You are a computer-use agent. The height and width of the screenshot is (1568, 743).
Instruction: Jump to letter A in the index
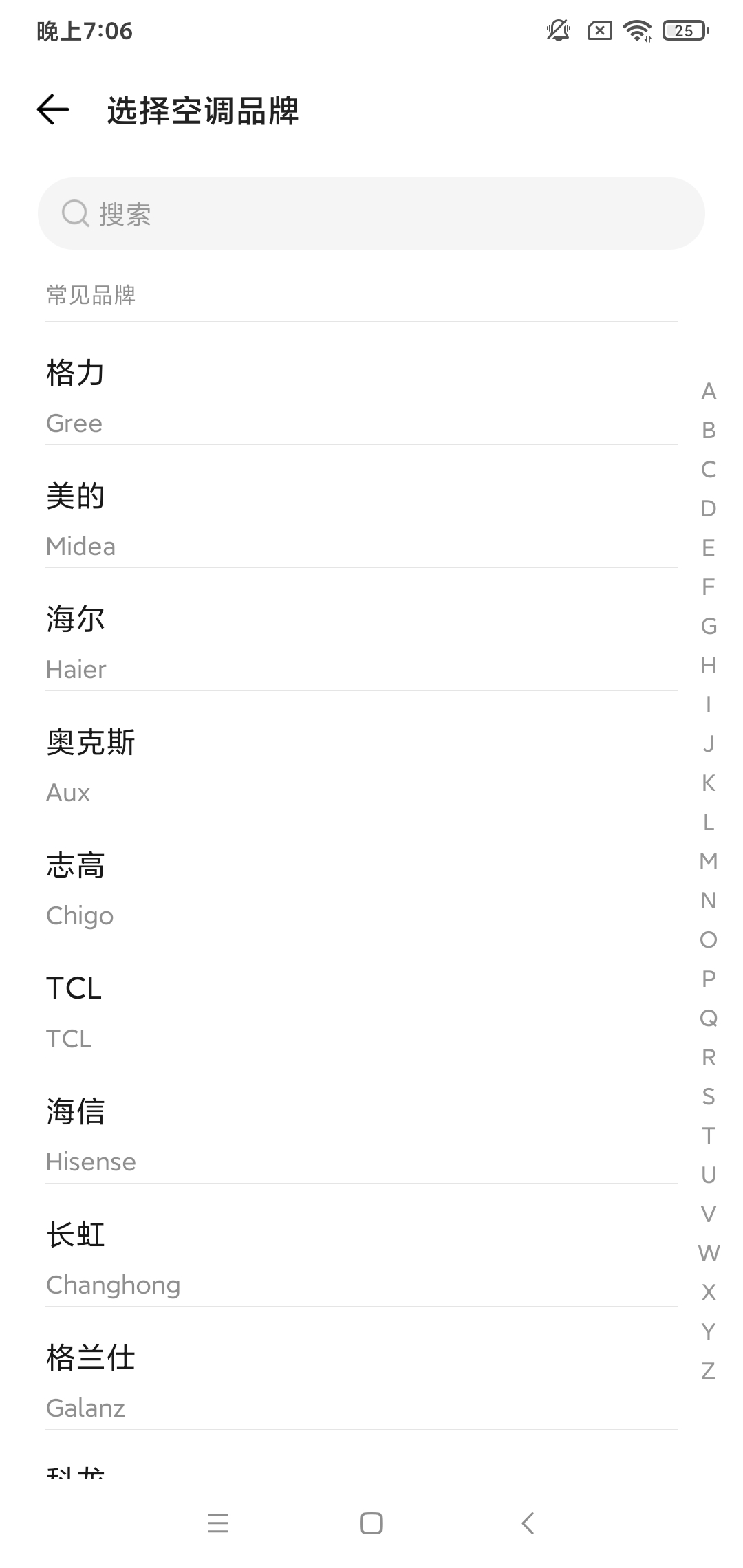point(709,391)
